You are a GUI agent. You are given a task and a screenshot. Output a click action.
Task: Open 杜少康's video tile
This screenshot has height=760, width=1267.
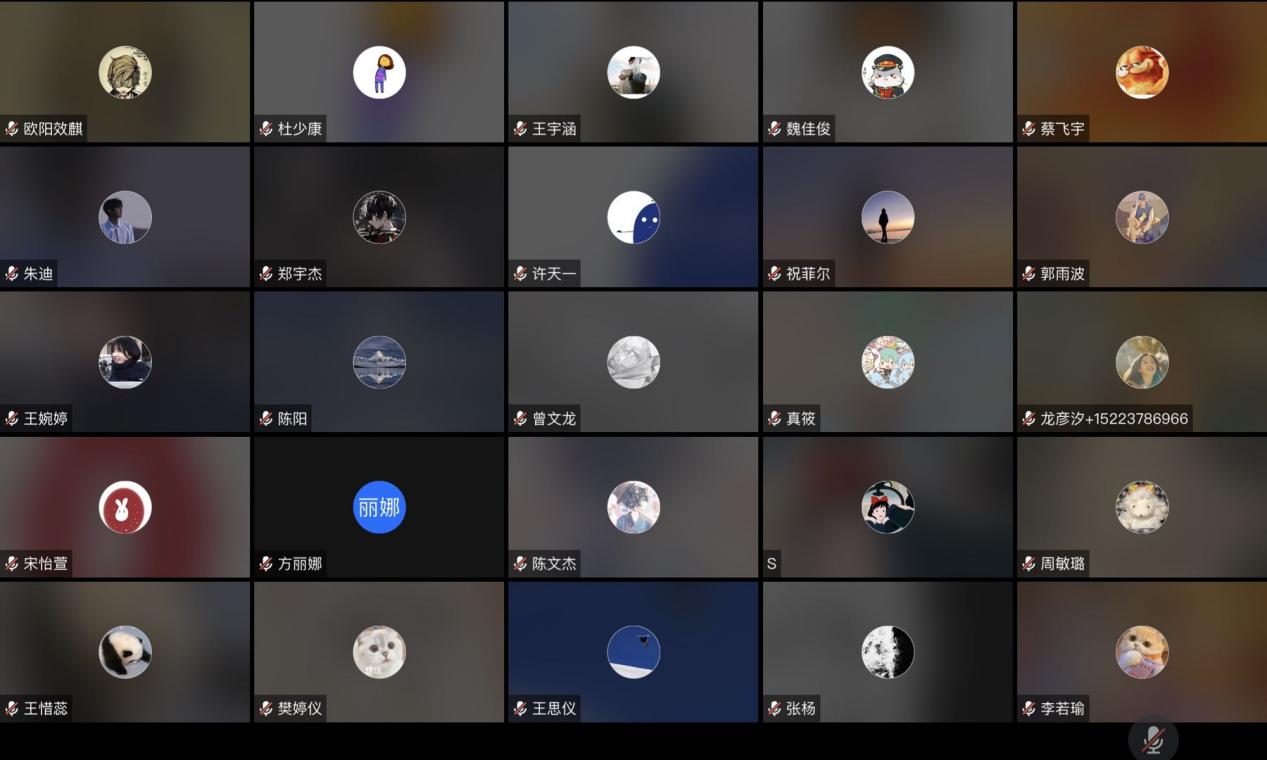click(x=379, y=72)
